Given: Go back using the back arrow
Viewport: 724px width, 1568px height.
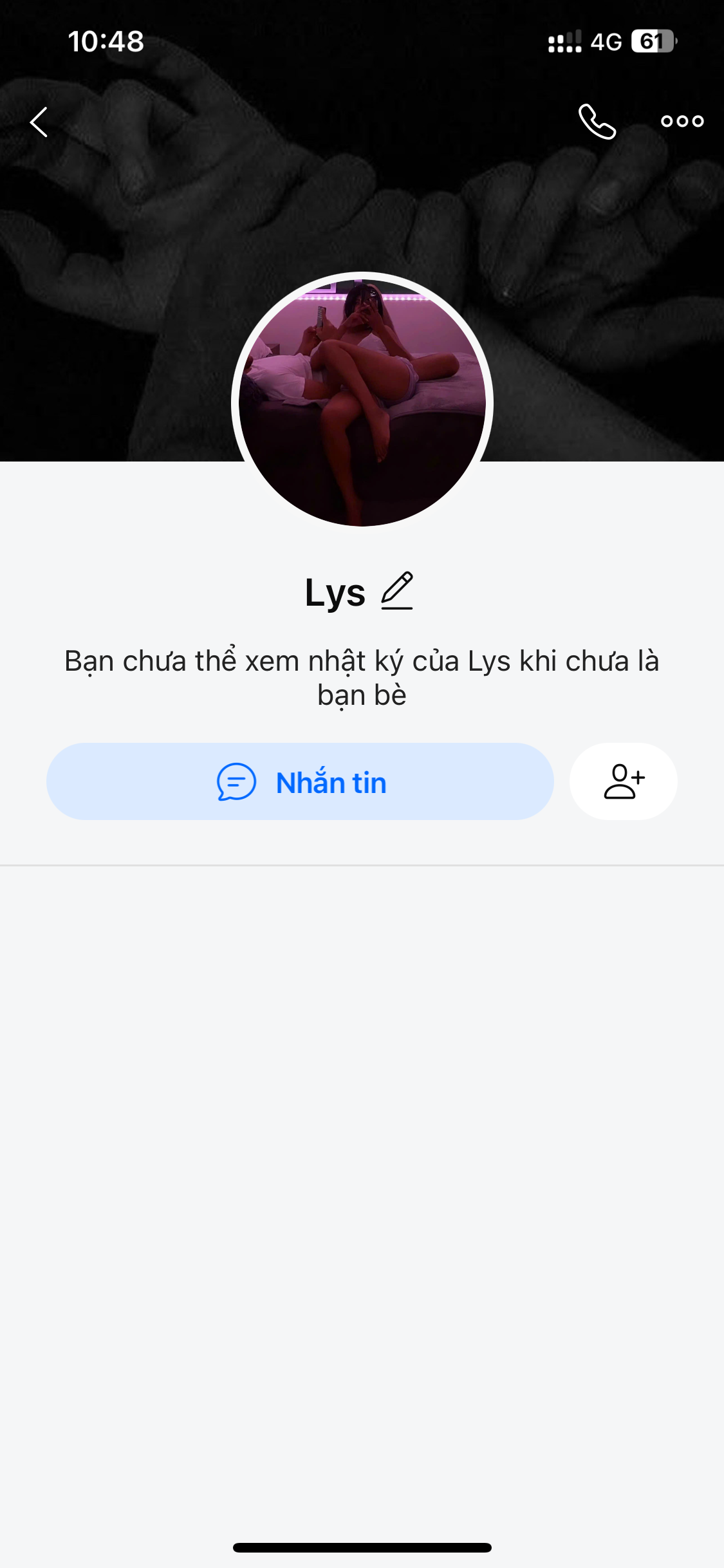Looking at the screenshot, I should click(x=39, y=122).
